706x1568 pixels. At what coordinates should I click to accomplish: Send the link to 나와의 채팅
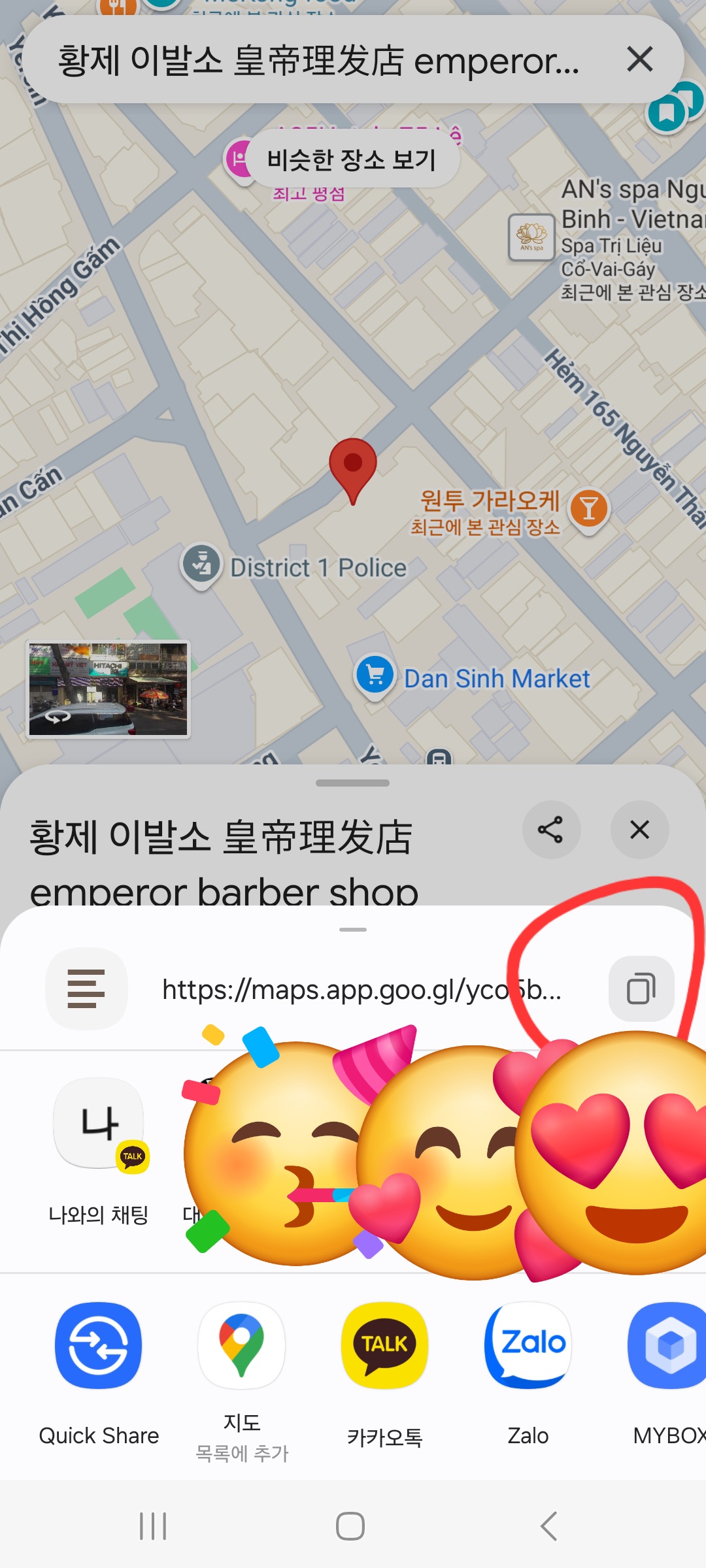(x=99, y=1125)
